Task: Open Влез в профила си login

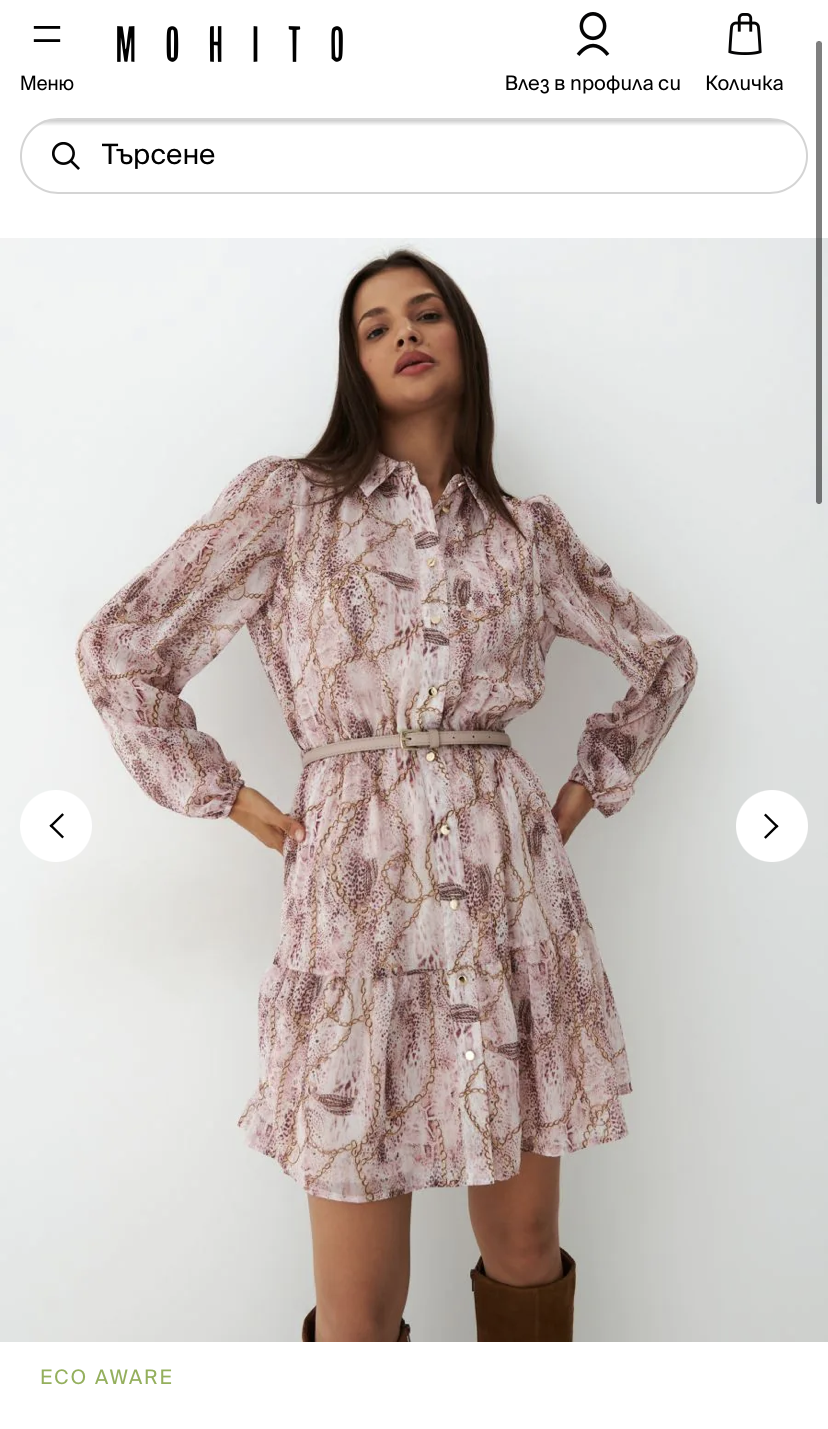Action: [x=592, y=54]
